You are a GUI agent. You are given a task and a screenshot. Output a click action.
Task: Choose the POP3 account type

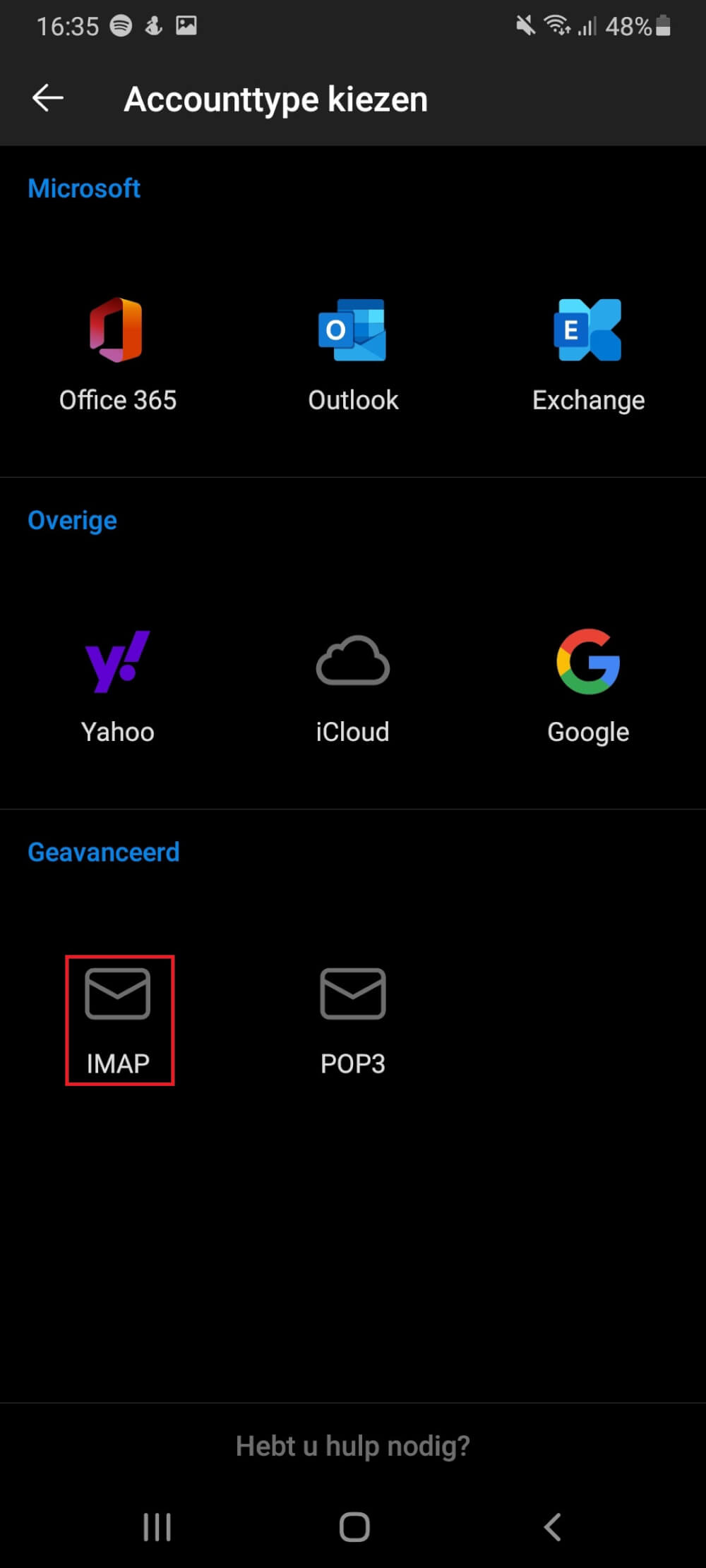tap(353, 1020)
